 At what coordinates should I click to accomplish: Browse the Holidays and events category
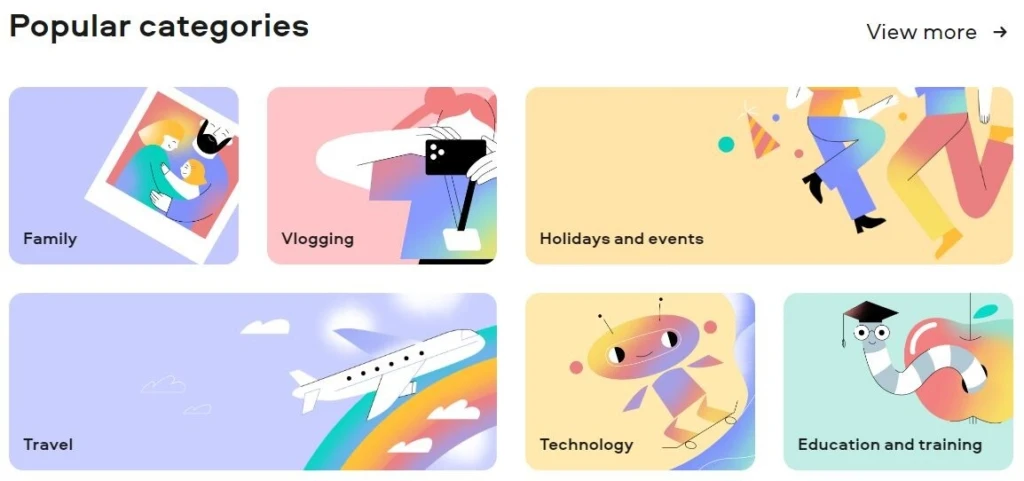(x=768, y=176)
